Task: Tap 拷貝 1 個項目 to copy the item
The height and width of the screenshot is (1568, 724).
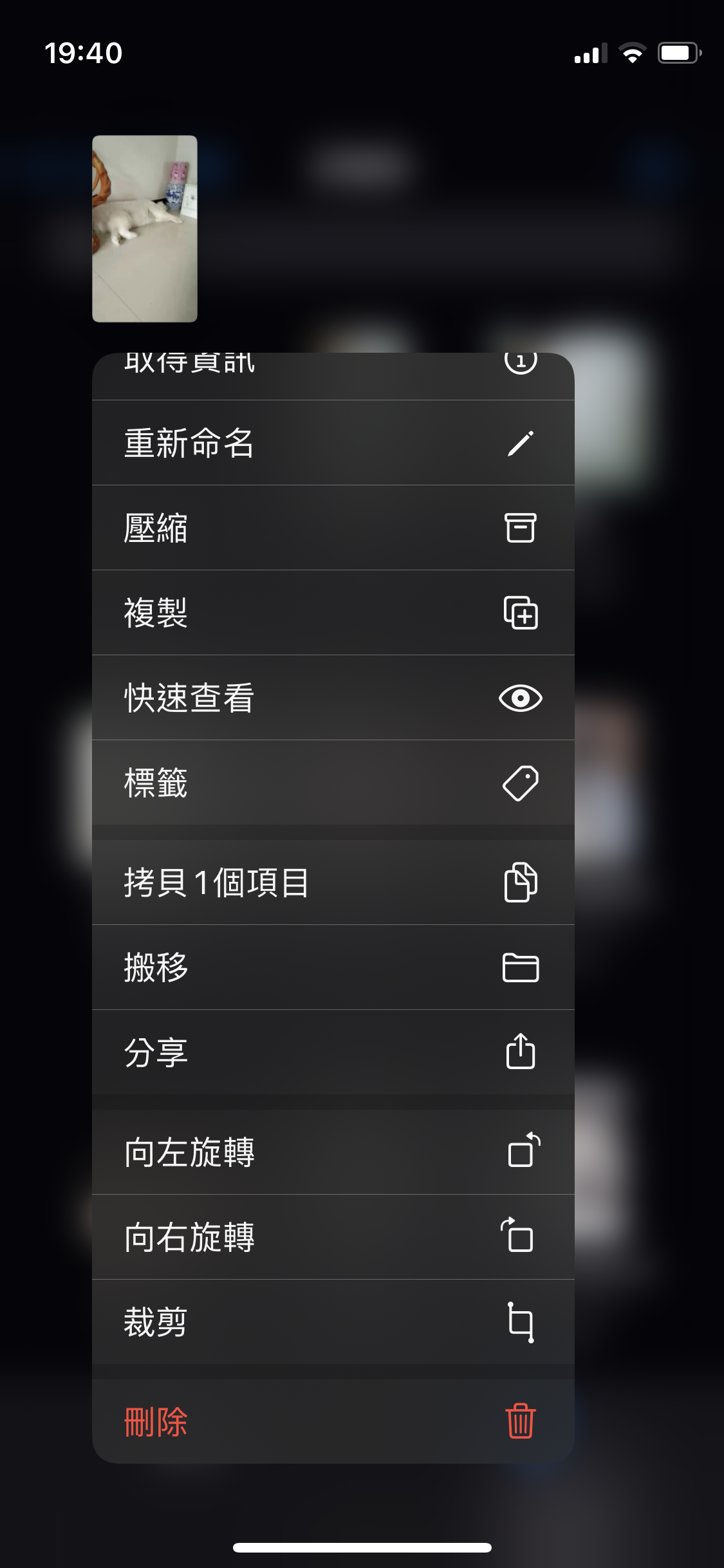Action: click(333, 882)
